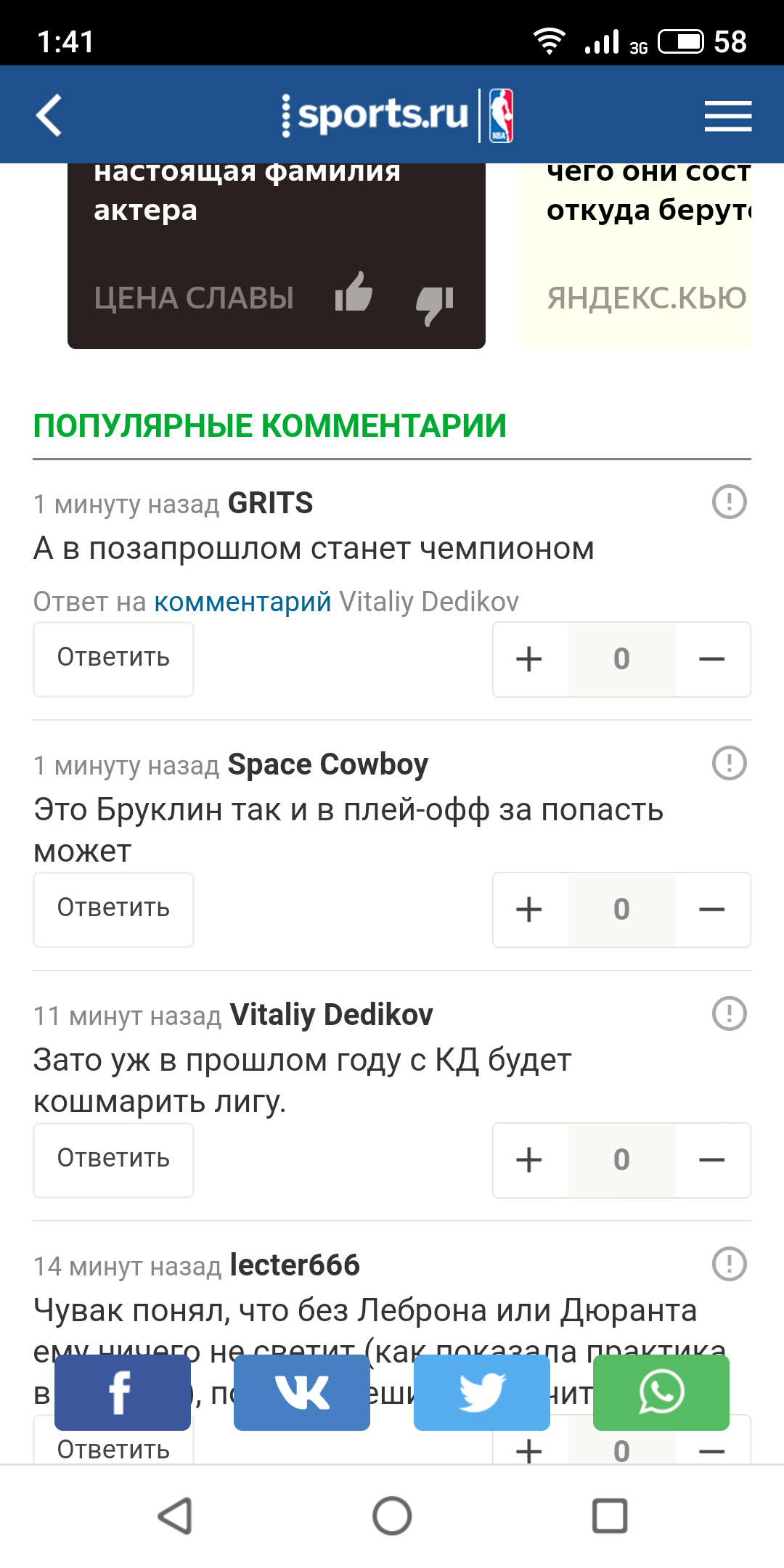Upvote the comment by GRITS

(530, 659)
